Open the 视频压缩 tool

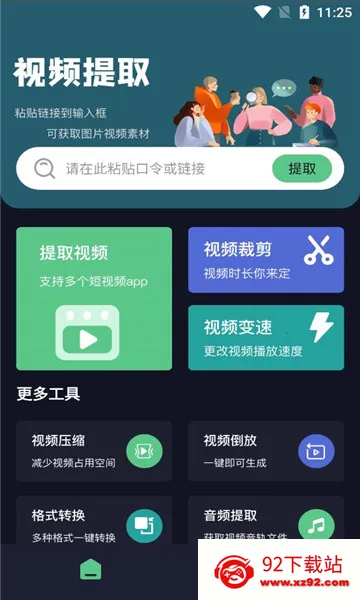[94, 451]
